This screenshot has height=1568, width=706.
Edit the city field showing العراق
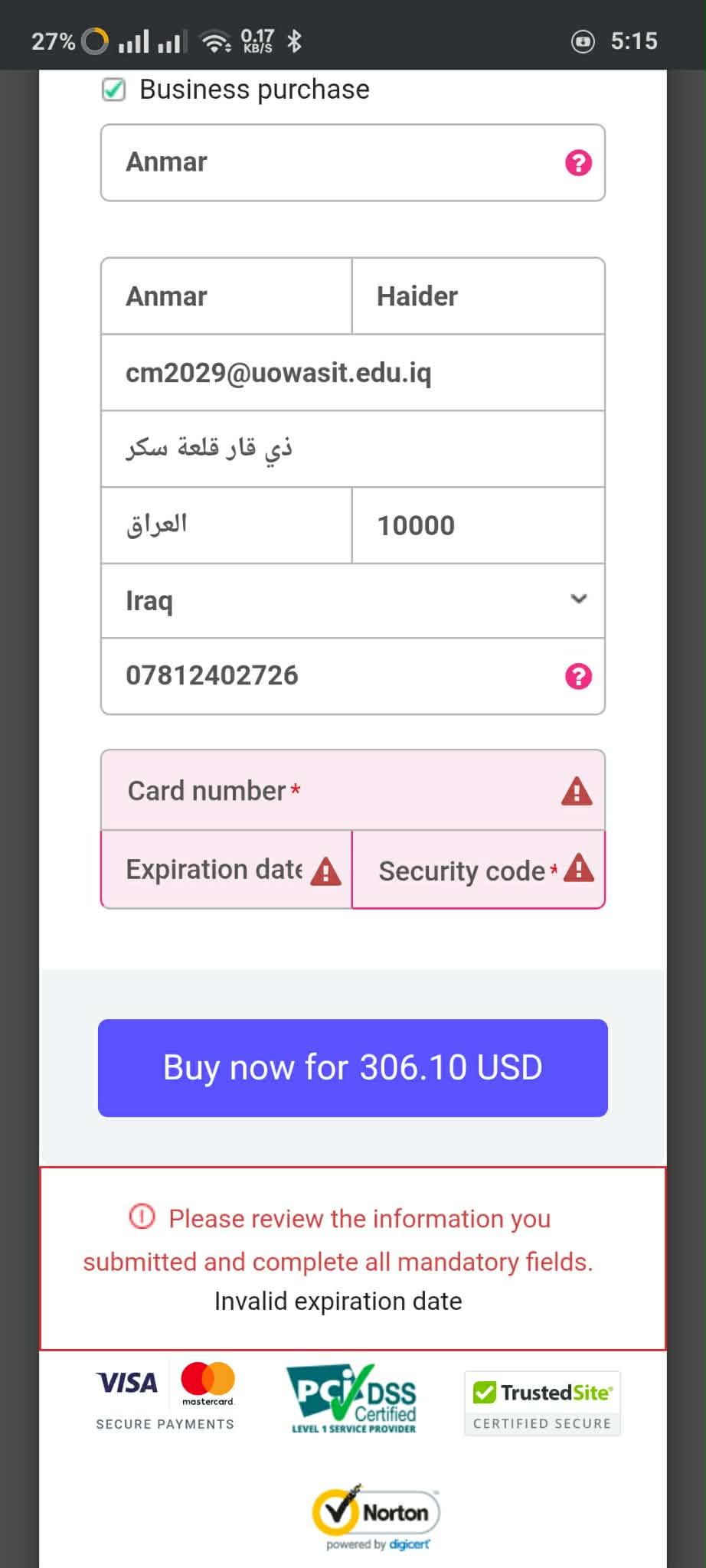(x=227, y=525)
